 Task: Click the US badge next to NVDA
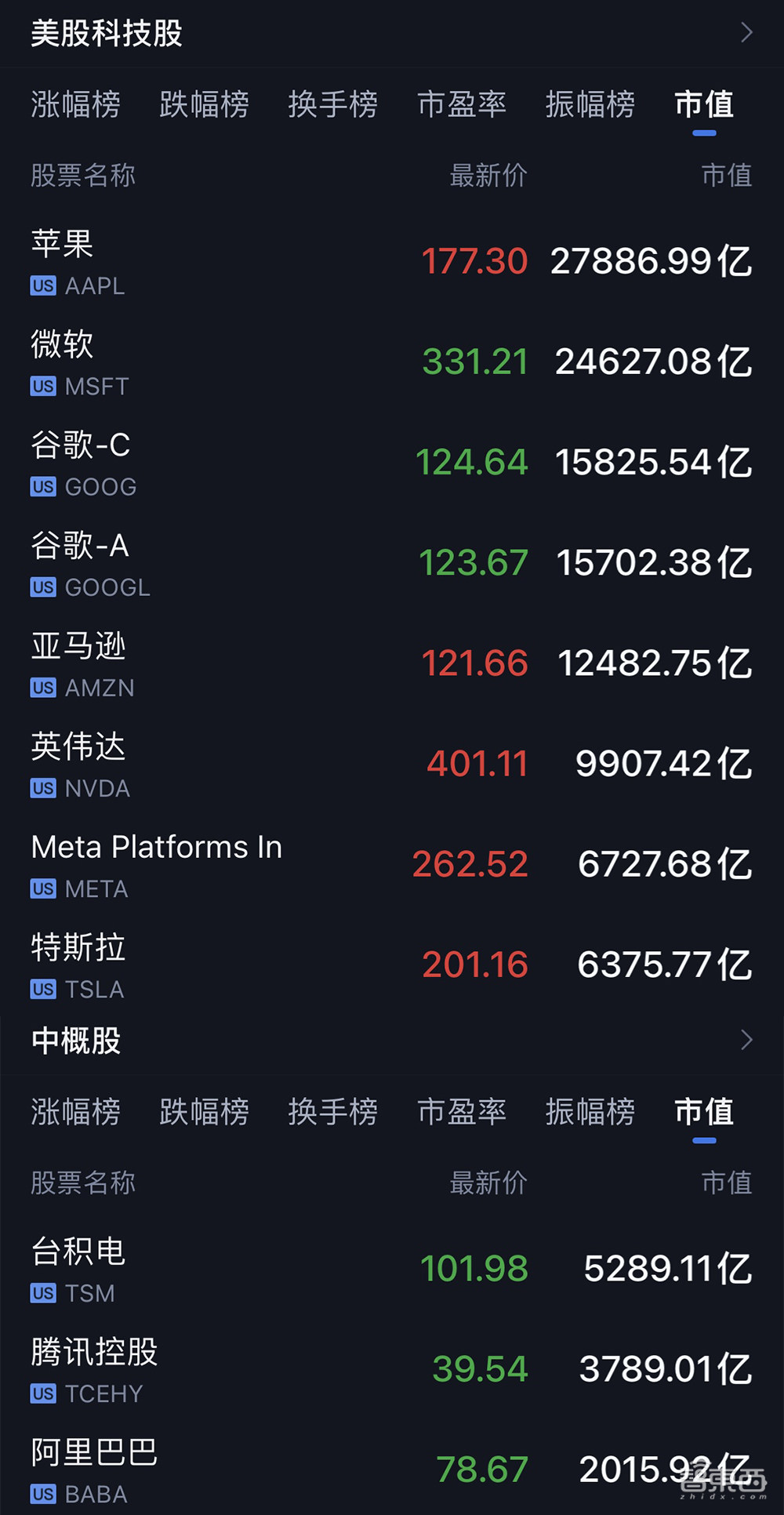point(42,788)
